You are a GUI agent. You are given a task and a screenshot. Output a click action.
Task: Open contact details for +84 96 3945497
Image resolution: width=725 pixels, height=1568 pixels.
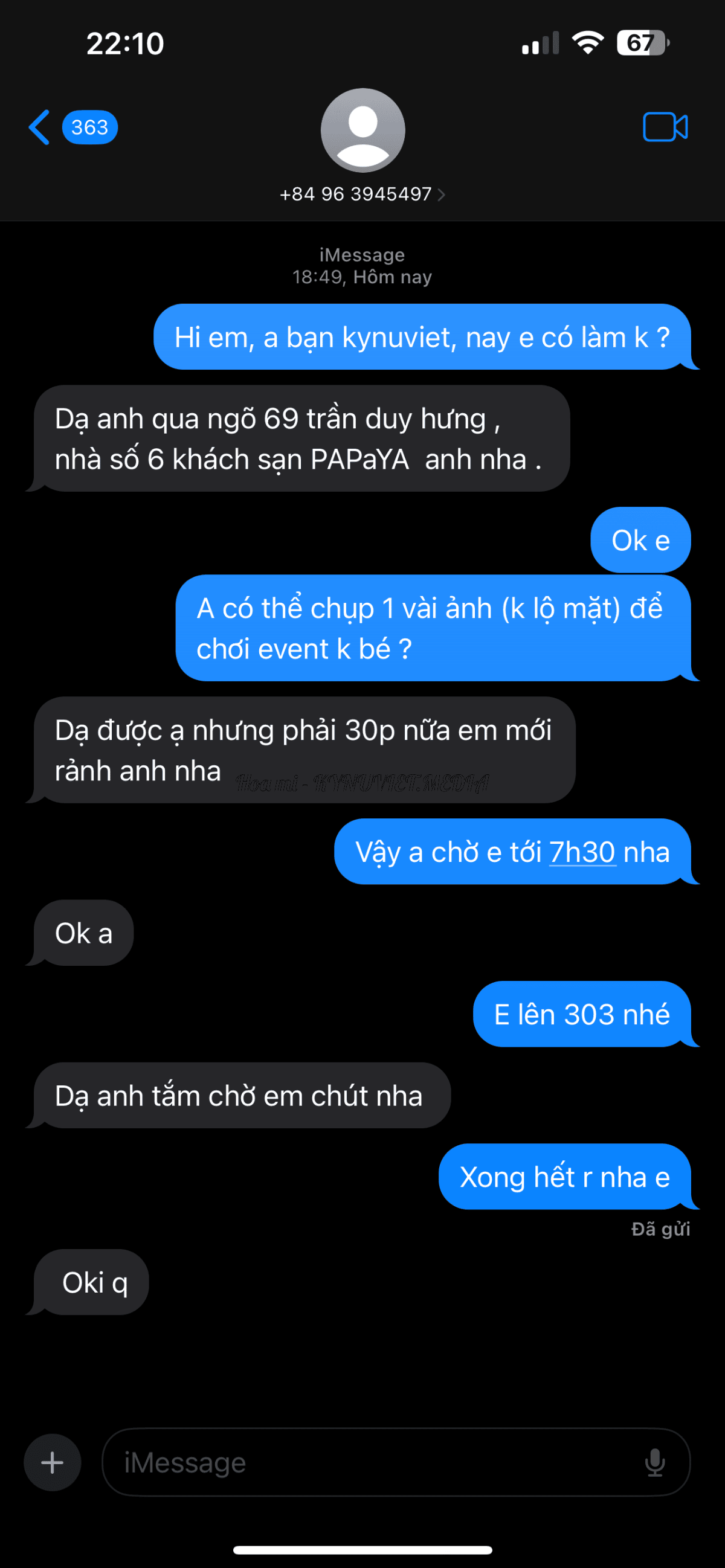[362, 194]
